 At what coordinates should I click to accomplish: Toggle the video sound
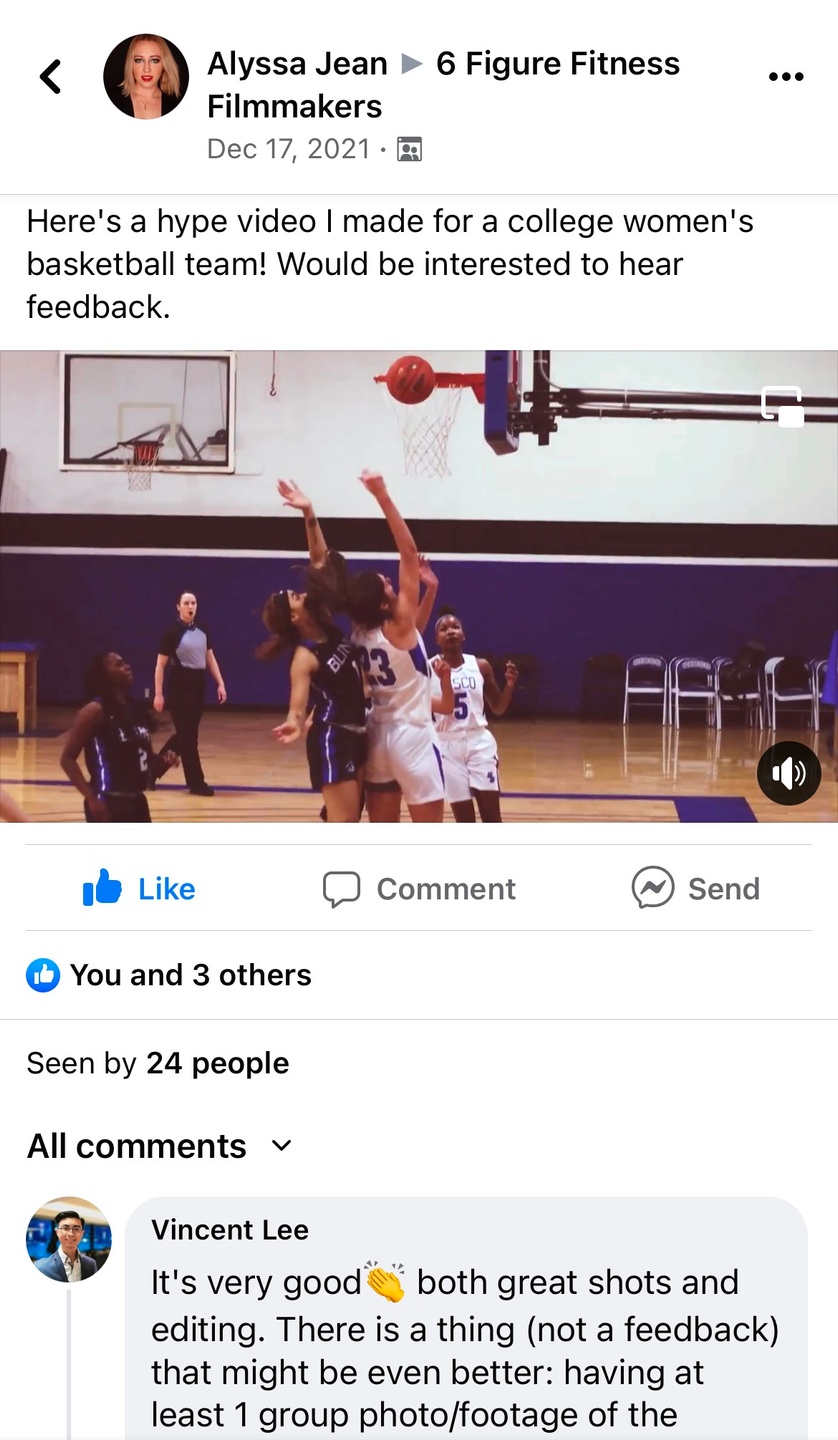coord(789,772)
